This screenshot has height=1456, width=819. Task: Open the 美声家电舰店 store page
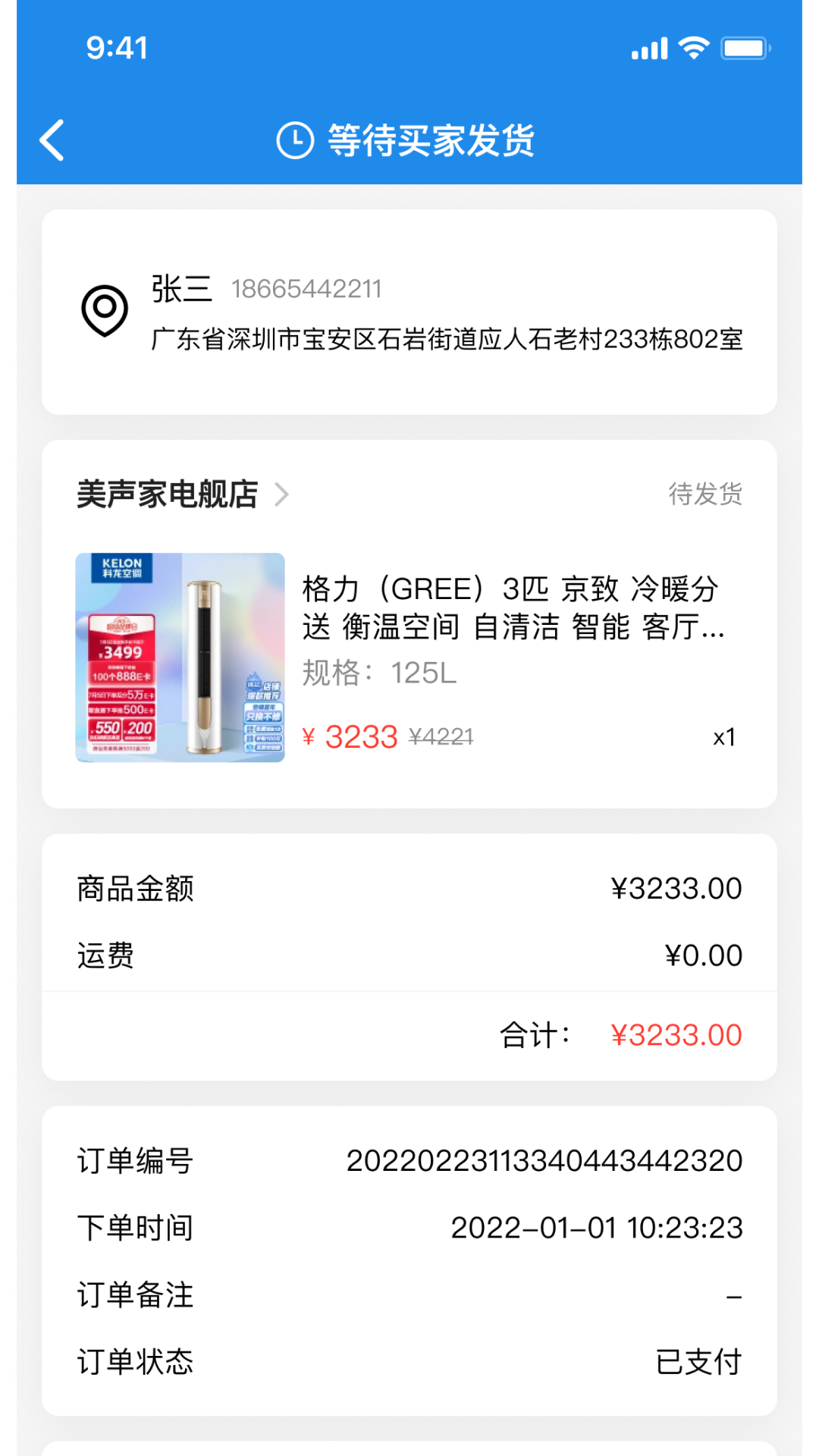point(168,494)
